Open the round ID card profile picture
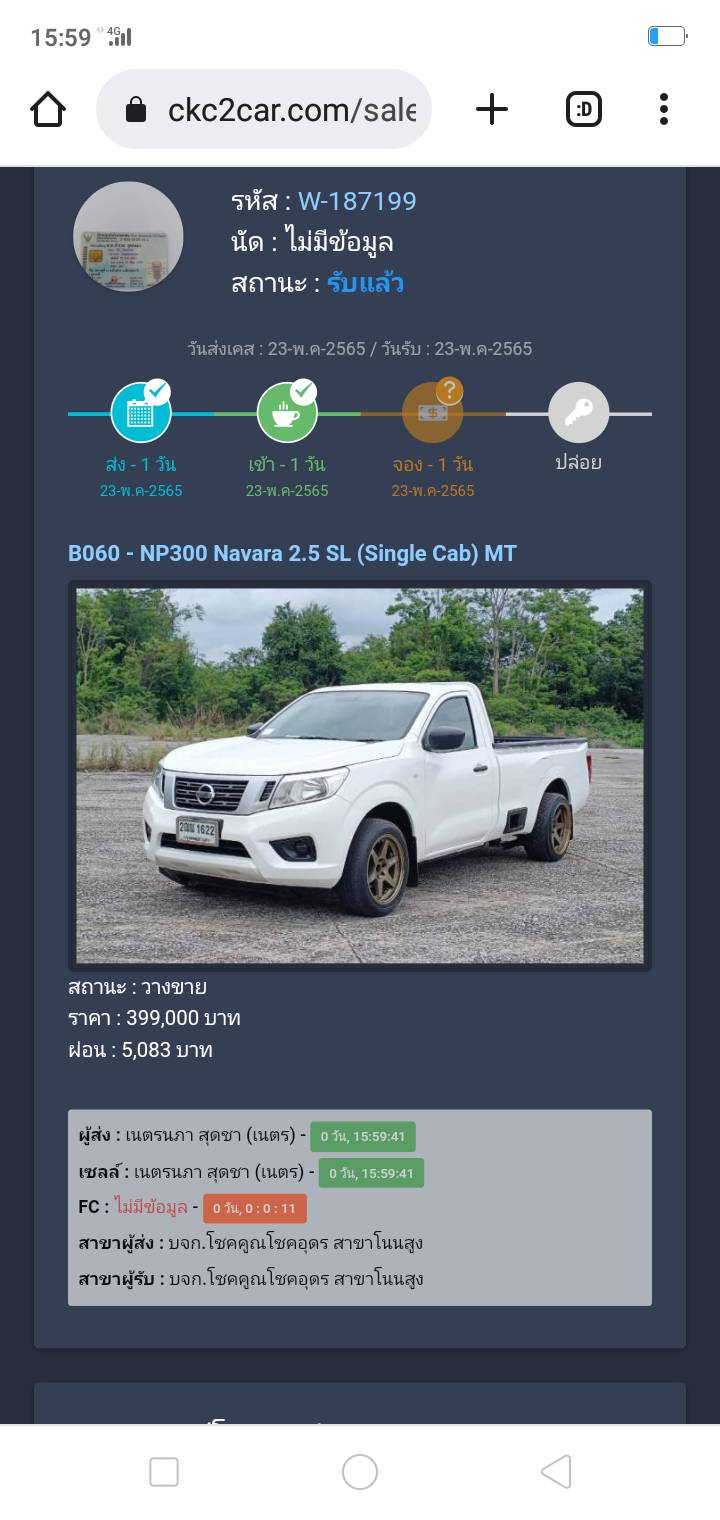This screenshot has height=1520, width=720. [128, 237]
